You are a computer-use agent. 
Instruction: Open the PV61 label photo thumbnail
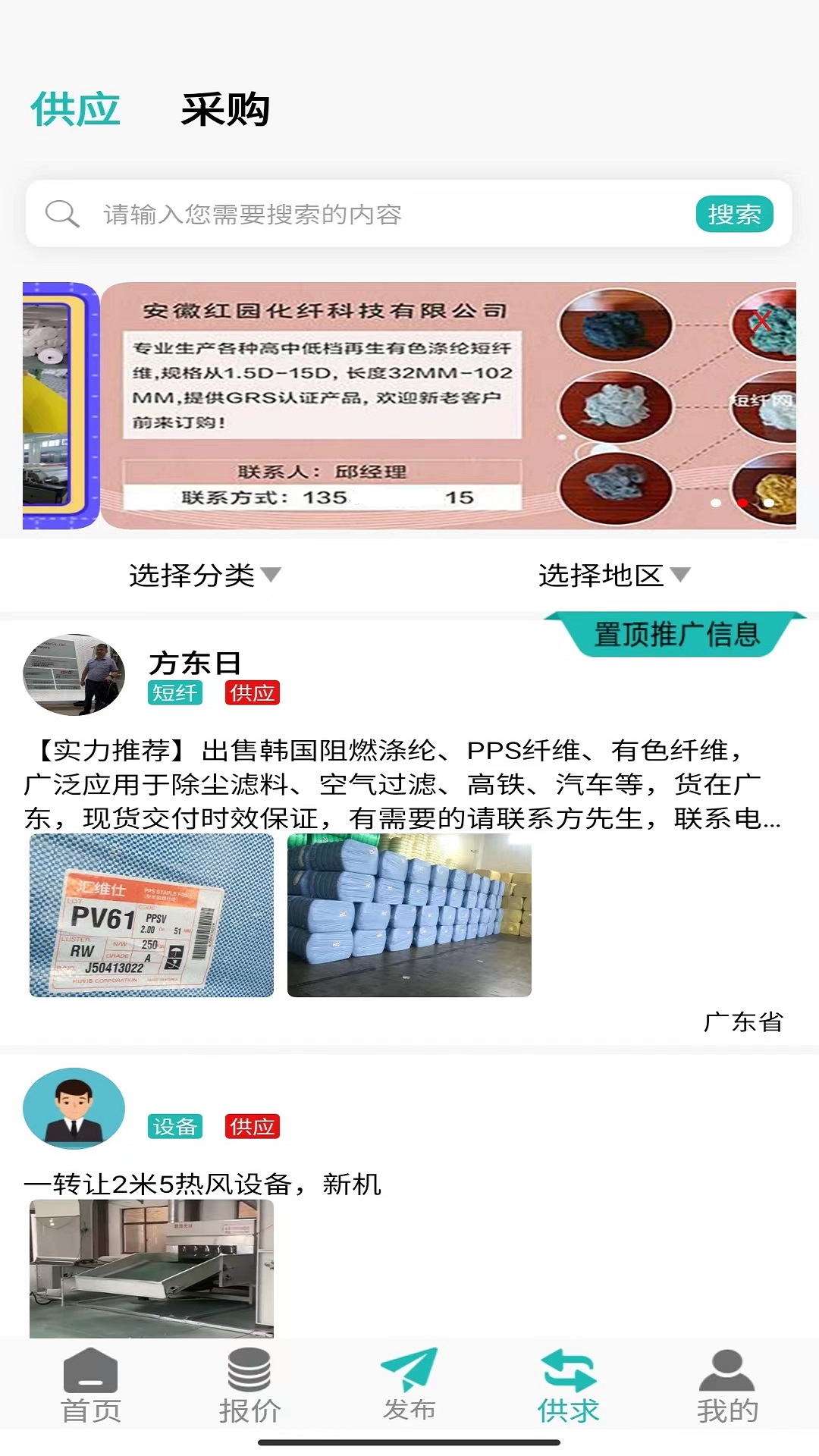pyautogui.click(x=150, y=915)
